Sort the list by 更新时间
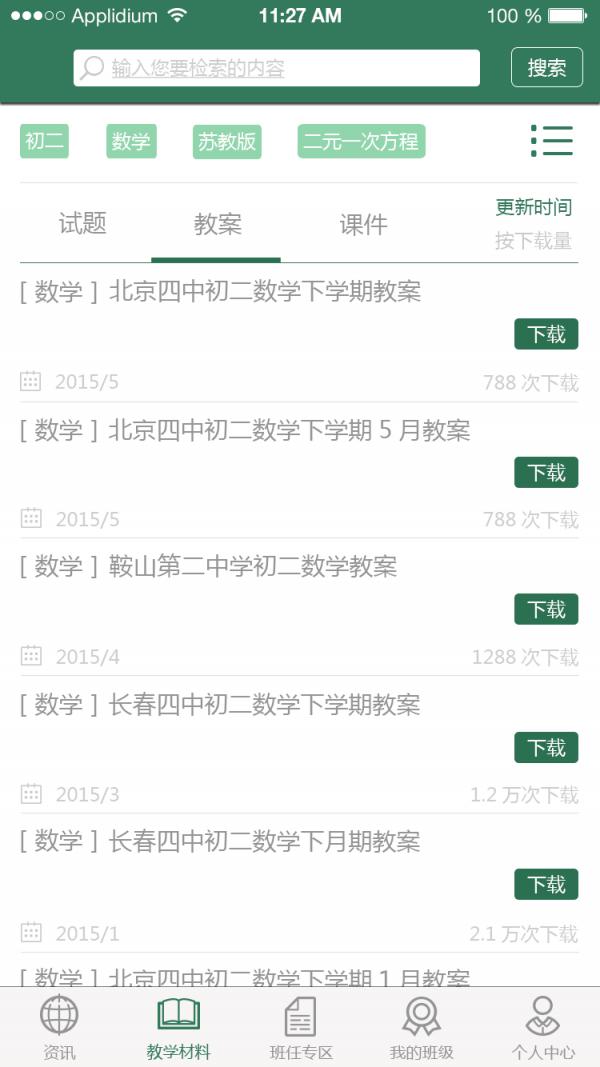Image resolution: width=600 pixels, height=1067 pixels. [533, 208]
